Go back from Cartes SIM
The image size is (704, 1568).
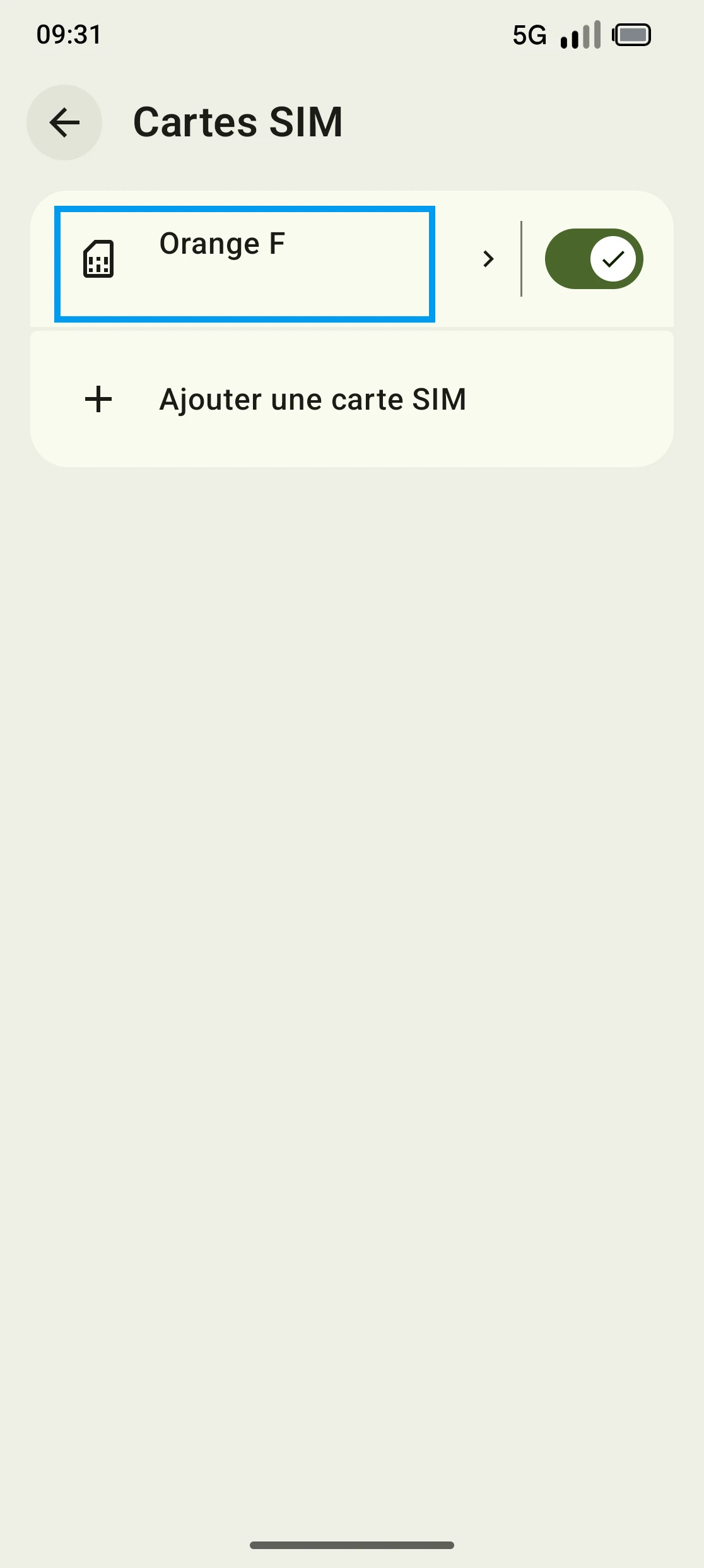coord(64,122)
